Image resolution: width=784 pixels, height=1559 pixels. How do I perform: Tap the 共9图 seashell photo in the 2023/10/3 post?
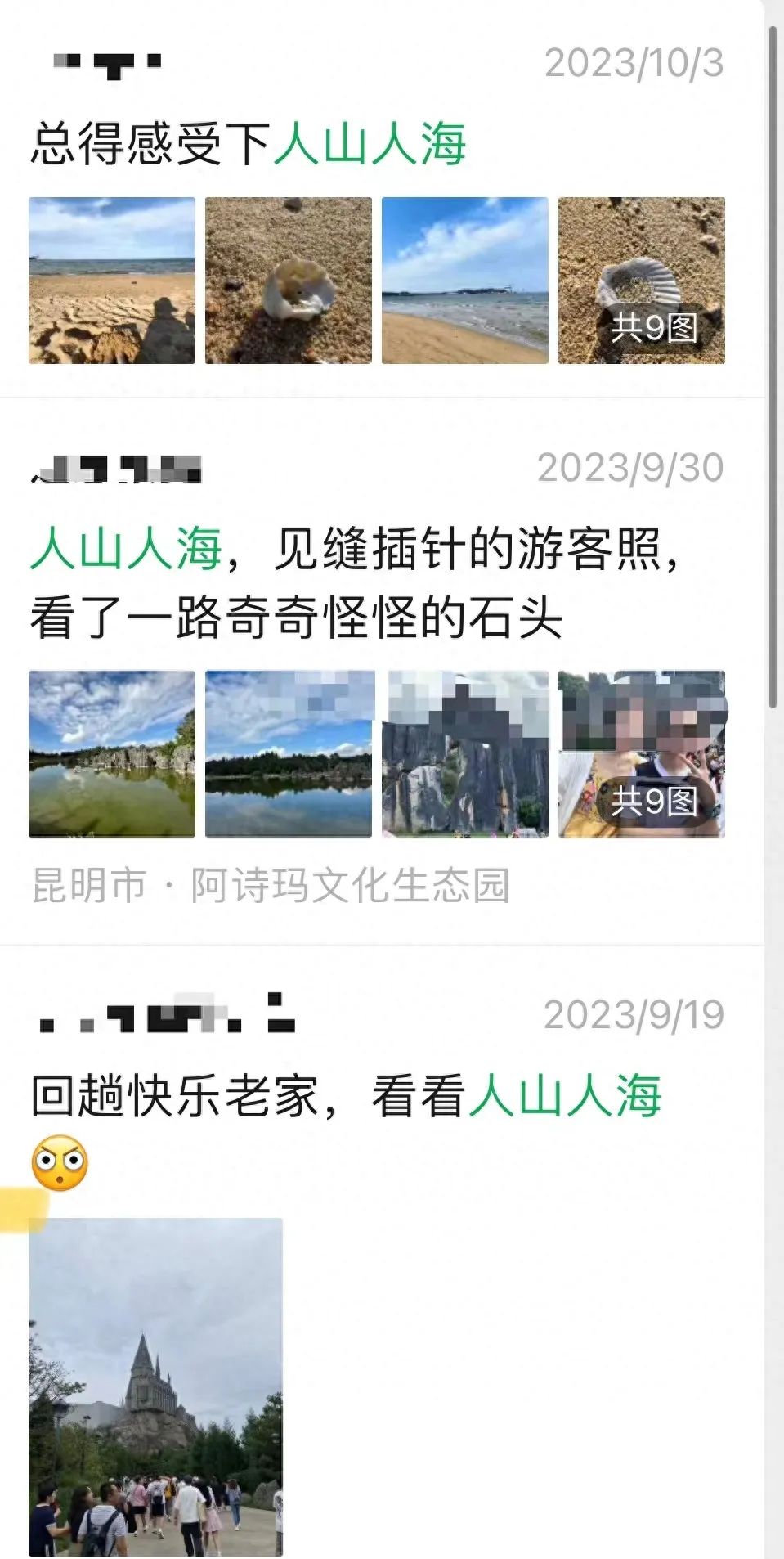pyautogui.click(x=641, y=281)
